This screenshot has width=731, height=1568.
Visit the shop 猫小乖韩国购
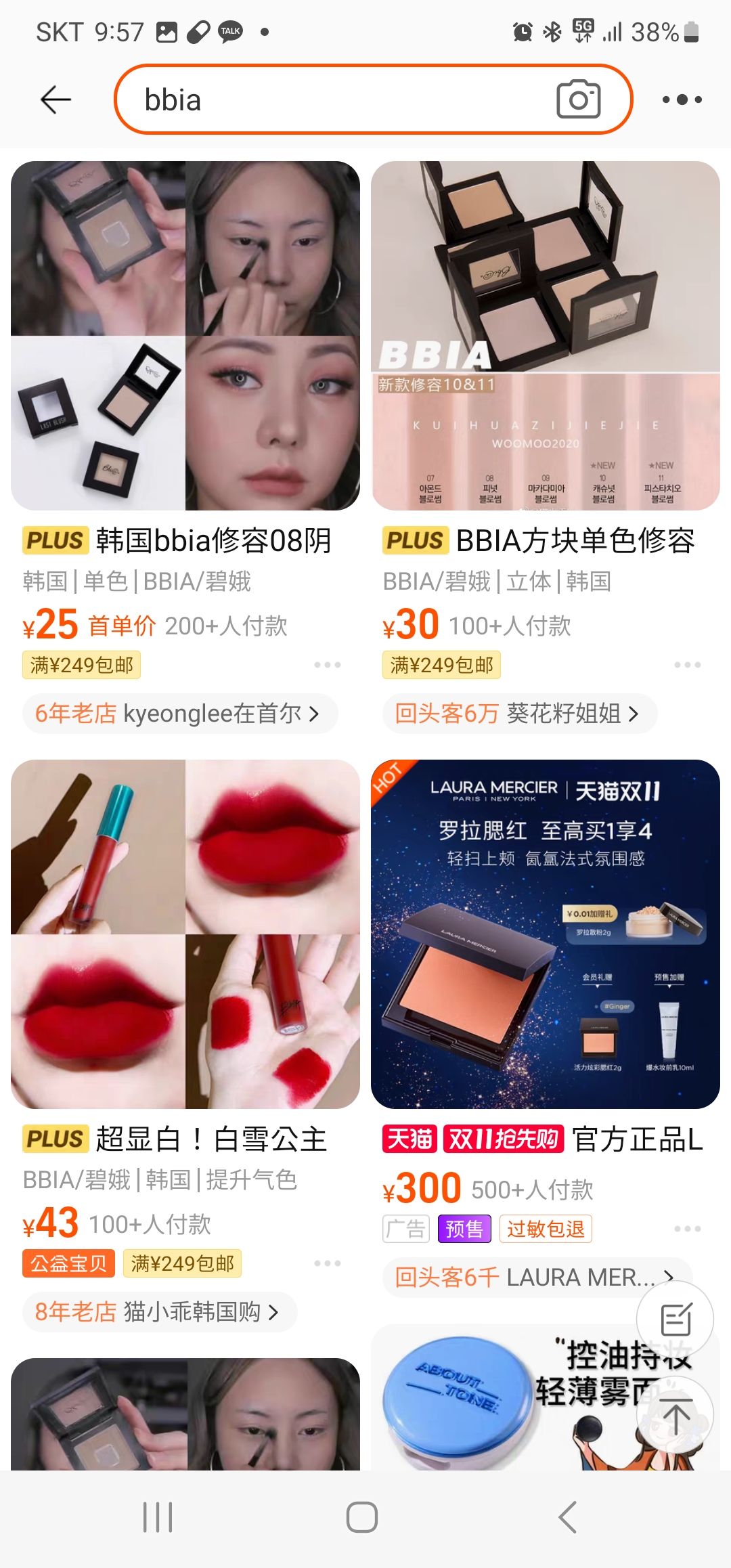(159, 1312)
